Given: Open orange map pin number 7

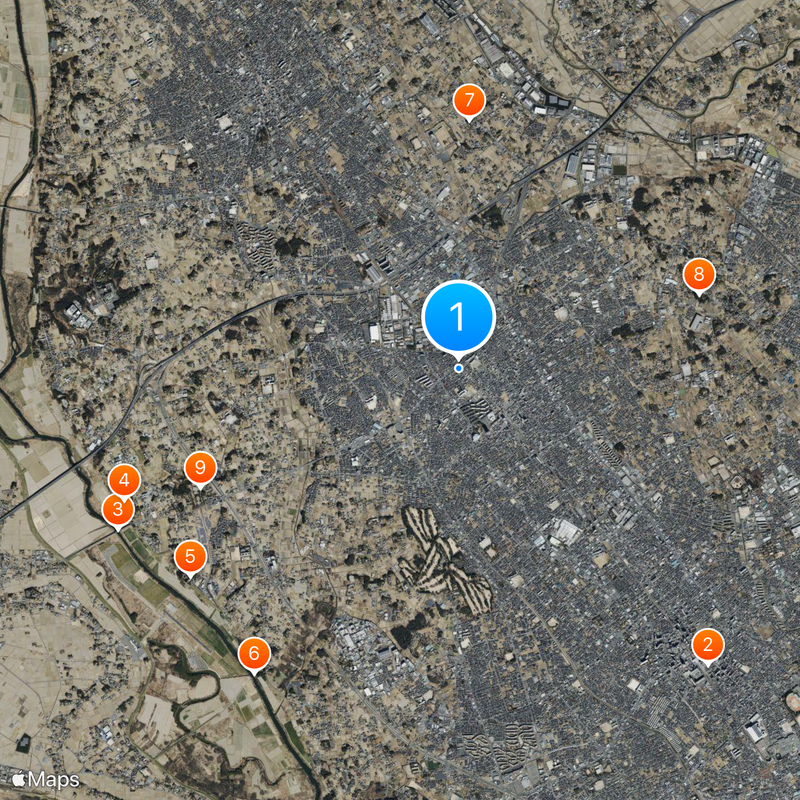Looking at the screenshot, I should tap(468, 101).
